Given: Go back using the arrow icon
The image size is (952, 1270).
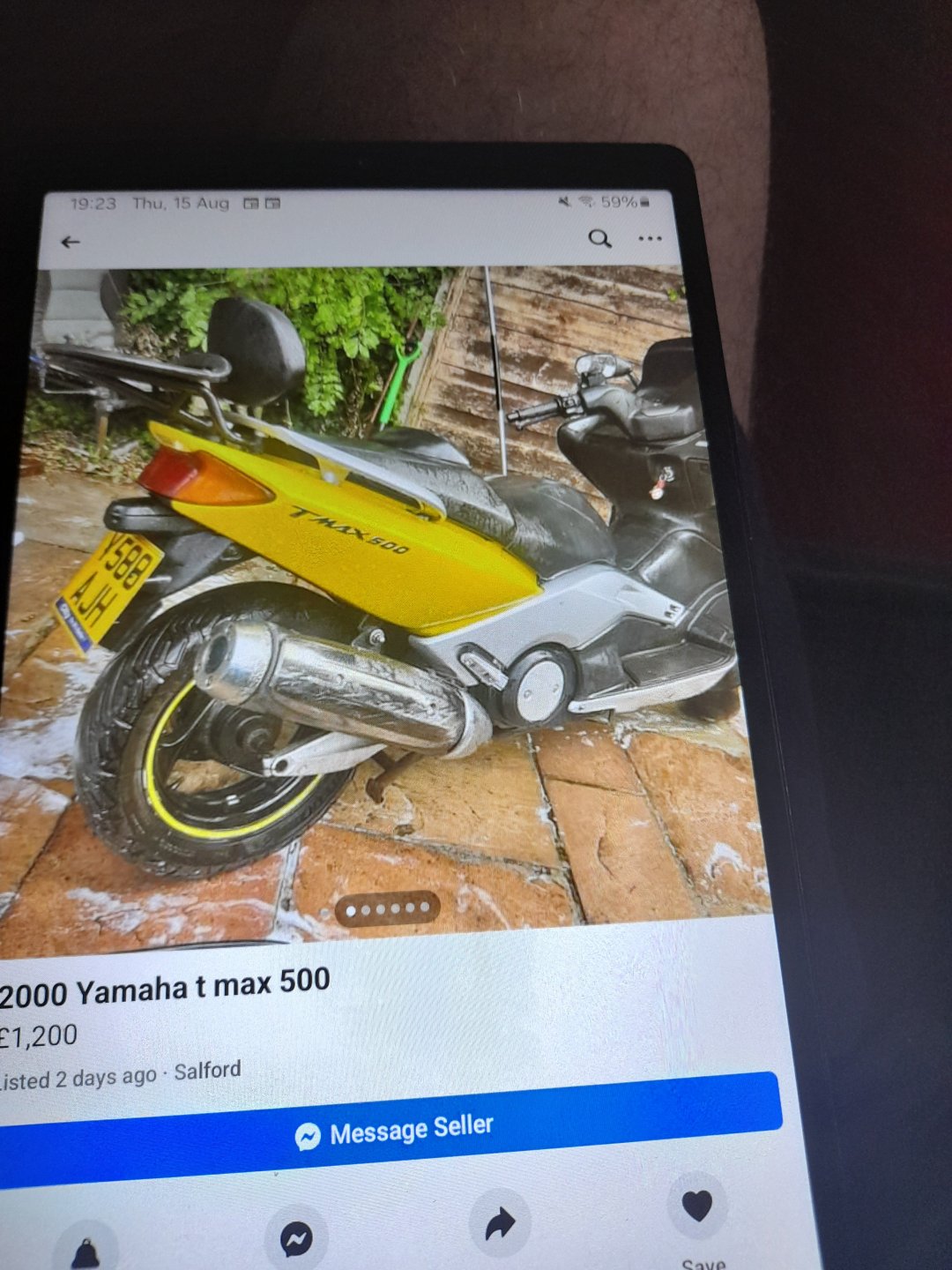Looking at the screenshot, I should click(71, 242).
